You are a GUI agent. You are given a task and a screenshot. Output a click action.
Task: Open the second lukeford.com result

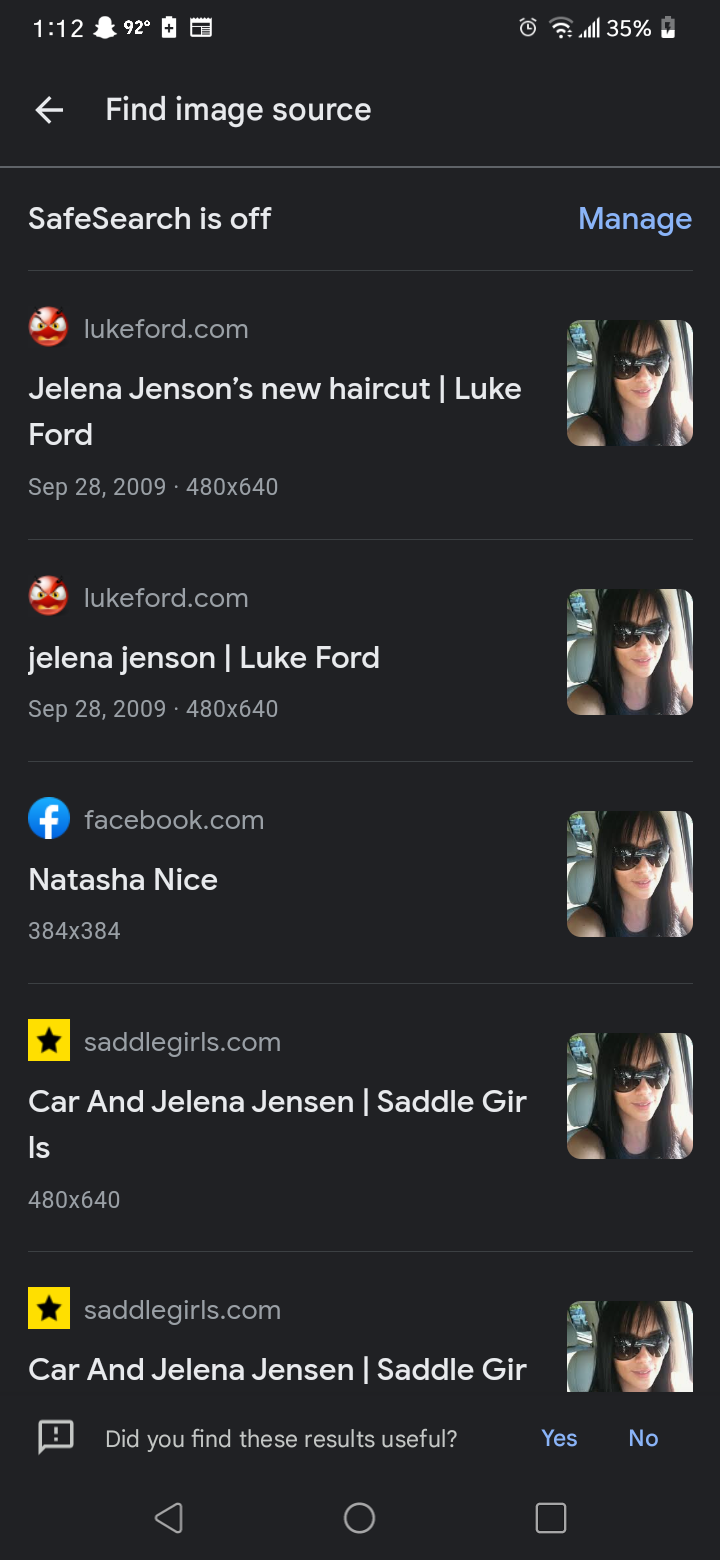pos(360,651)
